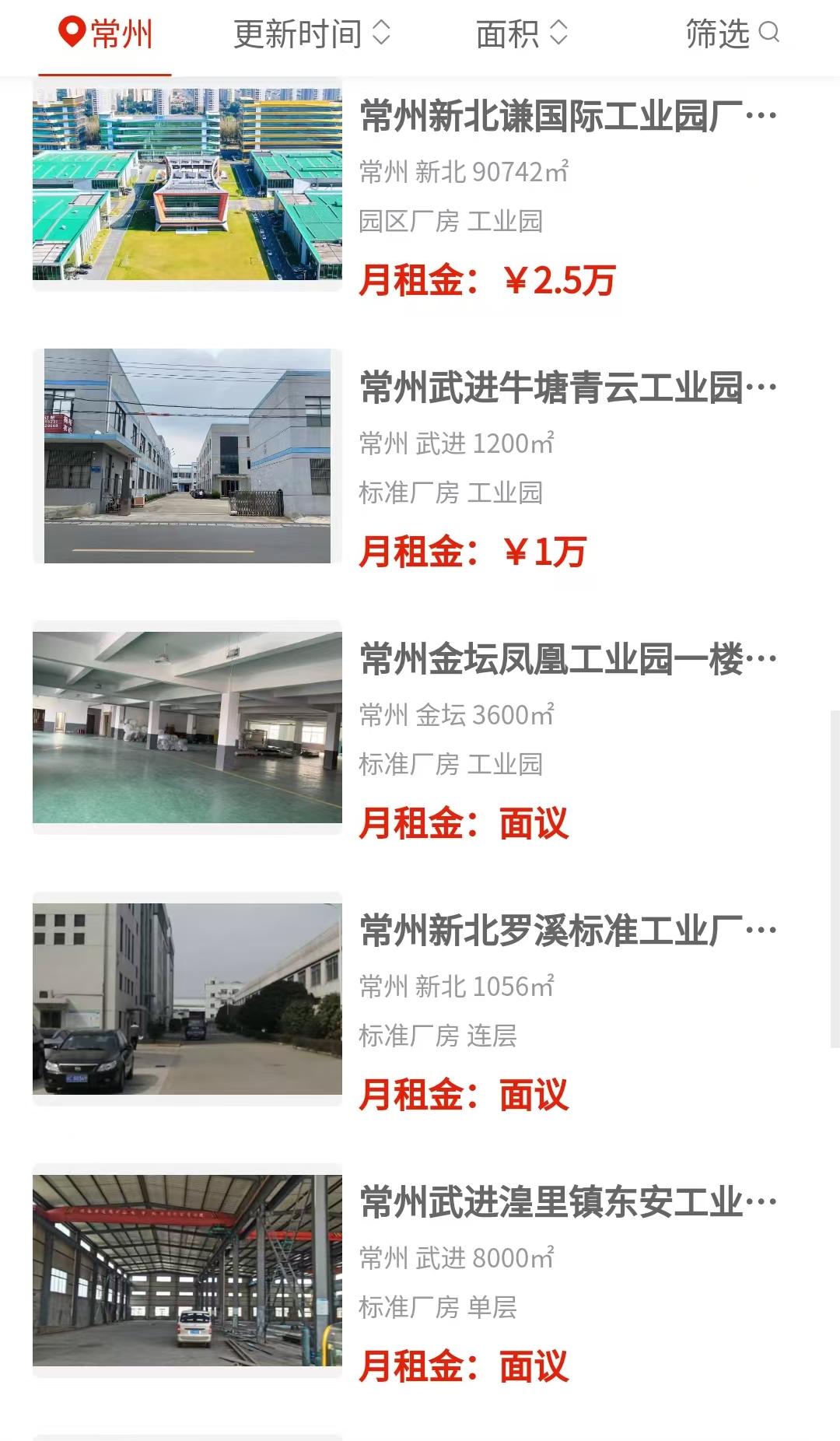View the 常州武进湟里镇东安工业 listing
This screenshot has width=840, height=1441.
coord(568,1202)
